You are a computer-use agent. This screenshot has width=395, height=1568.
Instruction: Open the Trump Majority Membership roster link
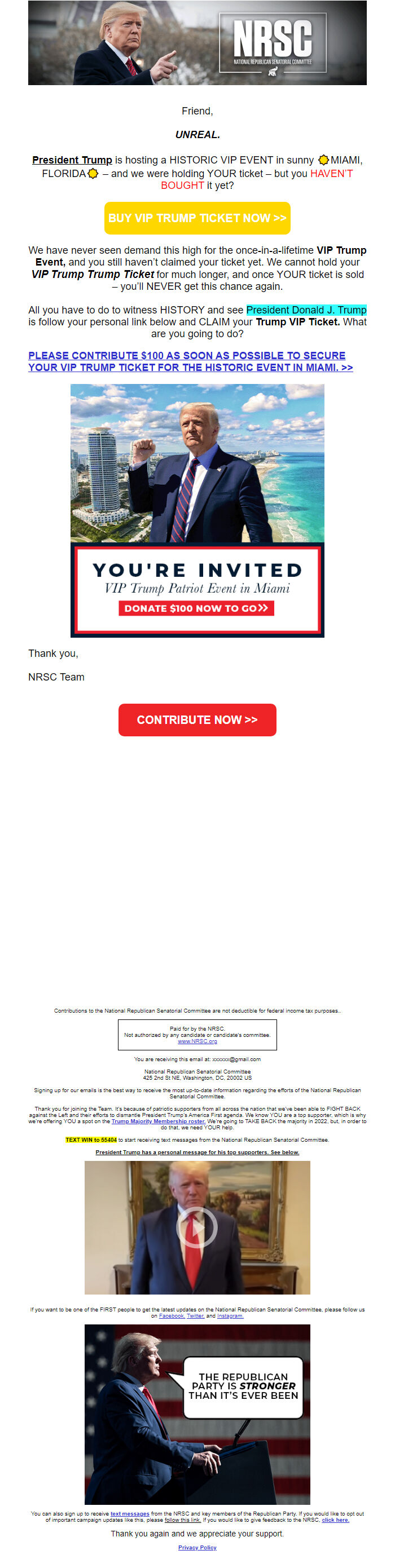pyautogui.click(x=158, y=1121)
